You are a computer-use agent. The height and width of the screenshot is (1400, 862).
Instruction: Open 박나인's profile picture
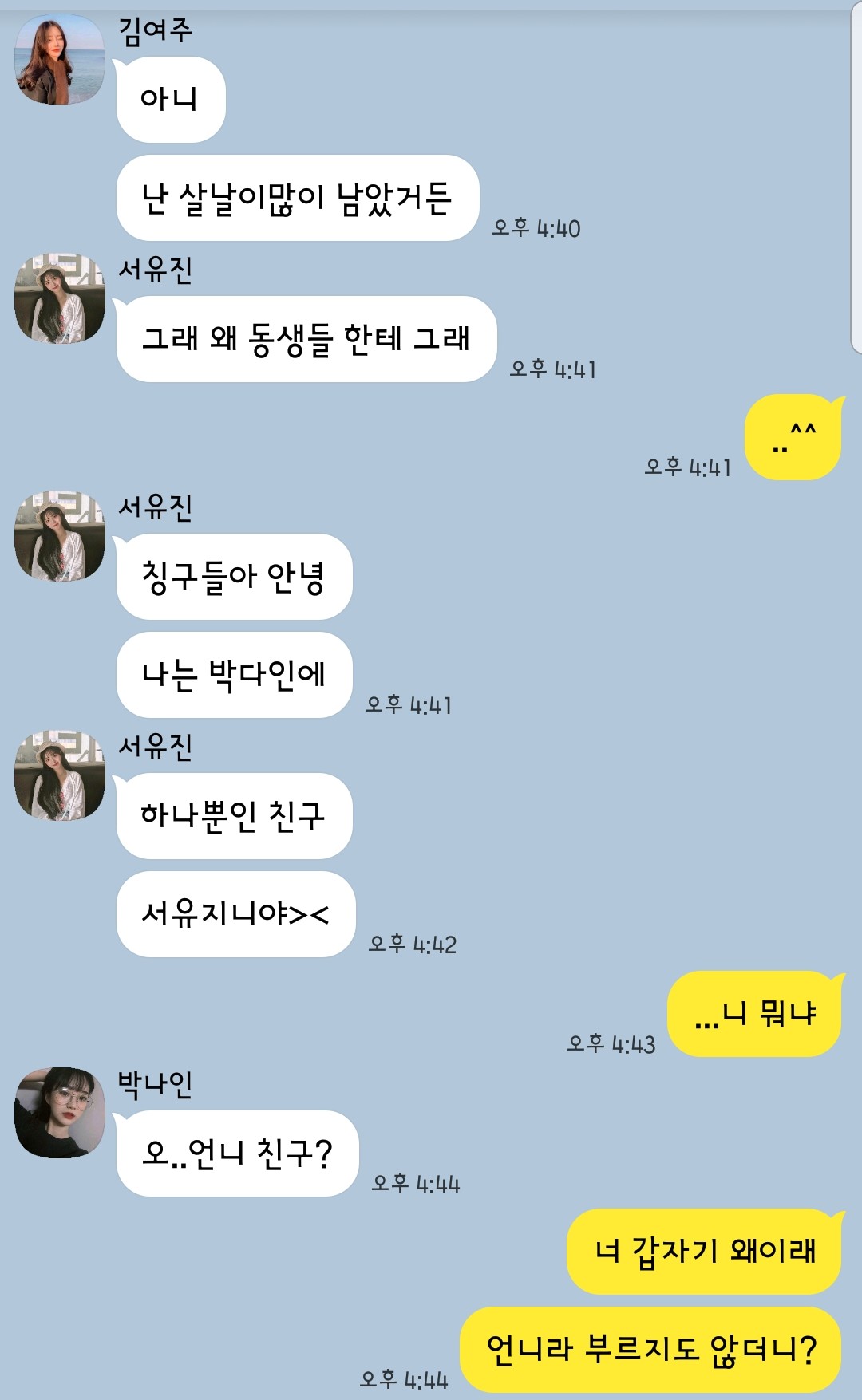tap(60, 1112)
